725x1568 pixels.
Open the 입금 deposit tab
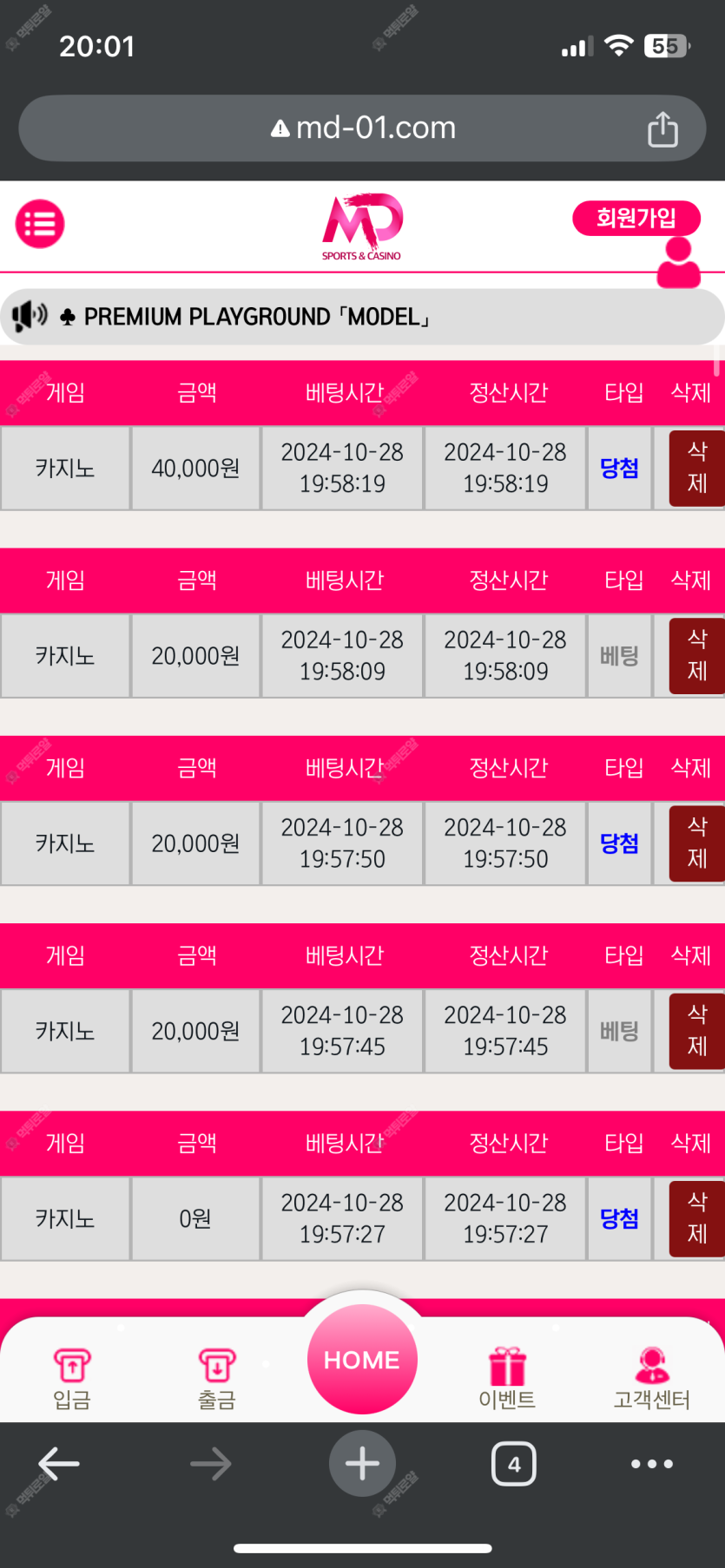tap(72, 1379)
